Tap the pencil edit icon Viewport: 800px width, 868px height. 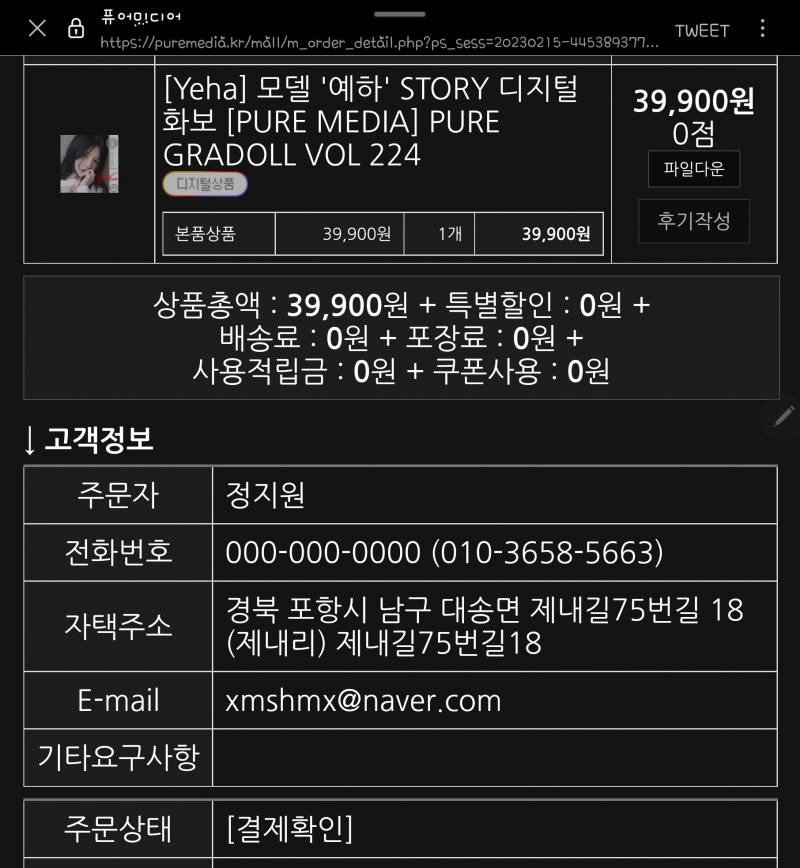[x=783, y=416]
